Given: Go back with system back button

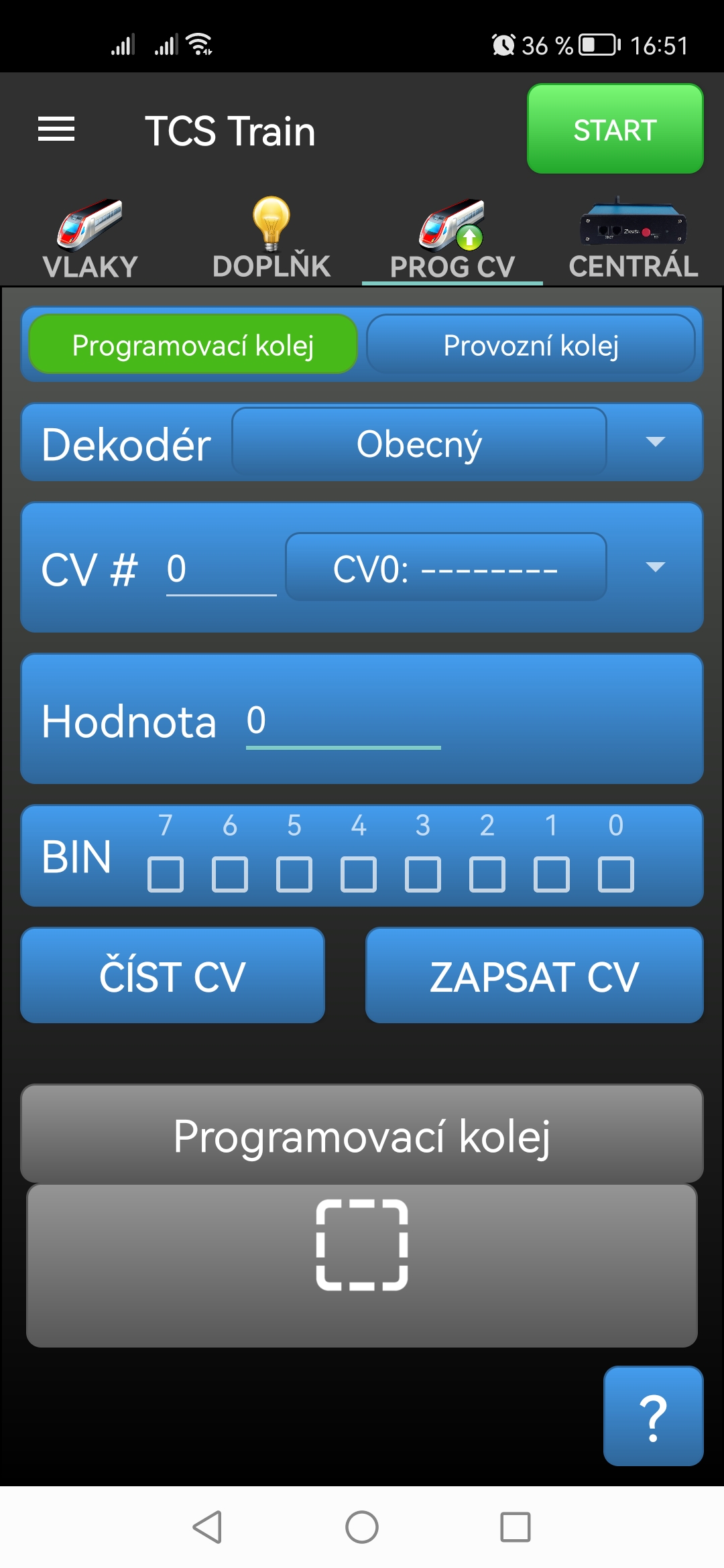Looking at the screenshot, I should 207,1527.
